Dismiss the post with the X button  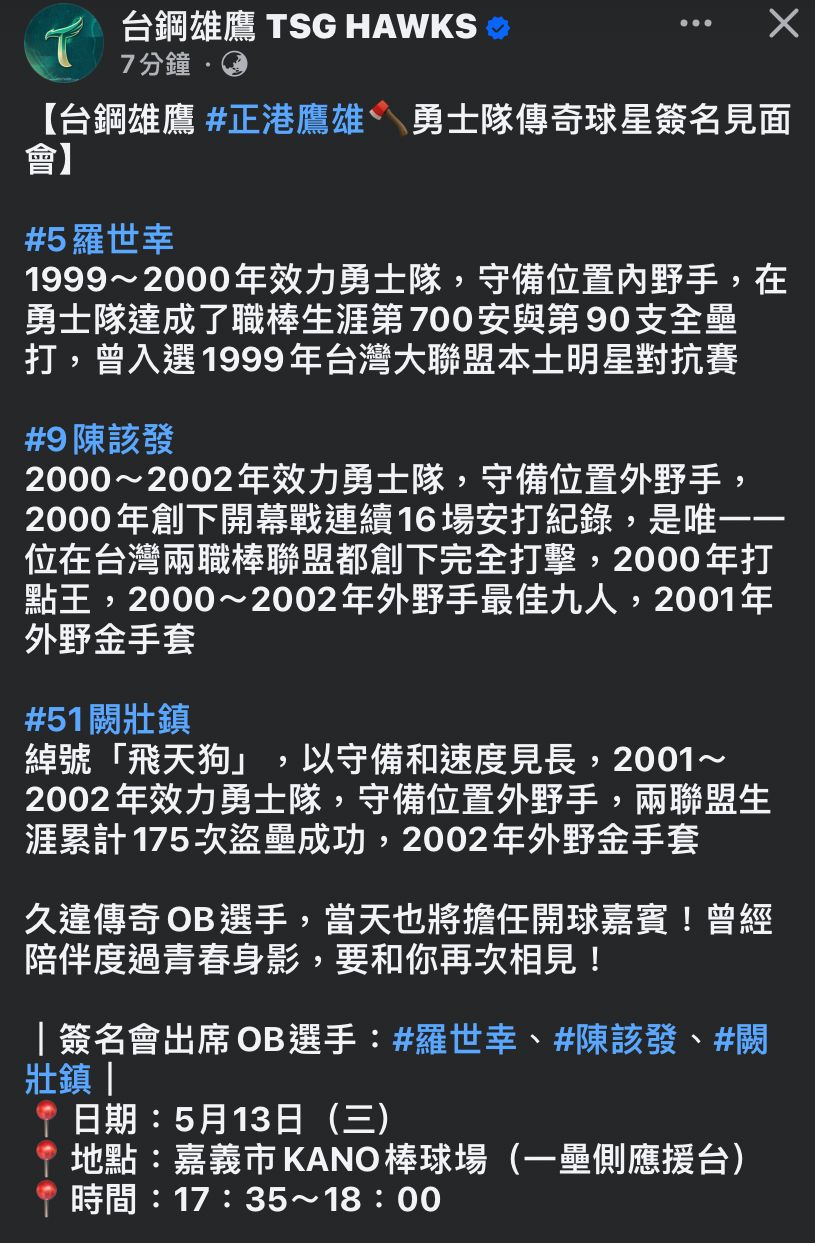click(x=783, y=24)
